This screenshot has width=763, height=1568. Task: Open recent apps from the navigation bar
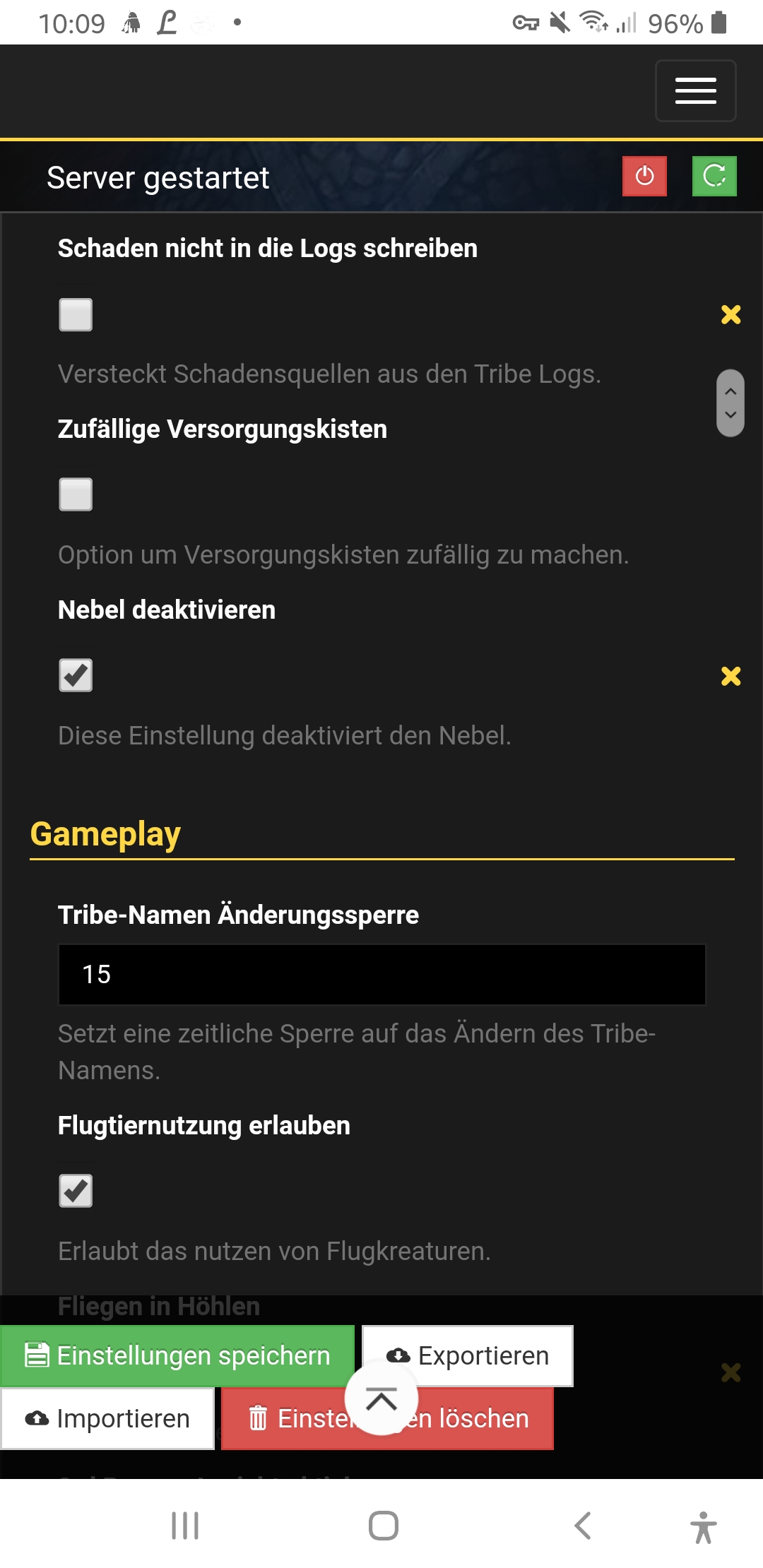185,1526
